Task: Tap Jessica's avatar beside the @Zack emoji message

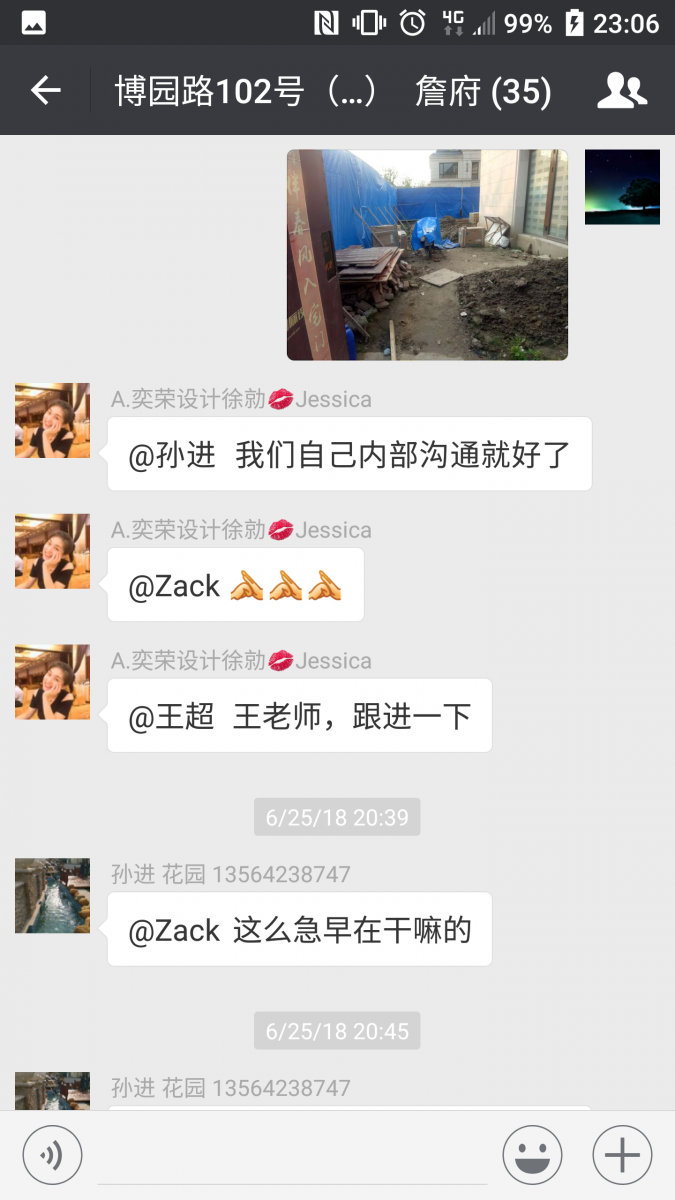Action: (52, 551)
